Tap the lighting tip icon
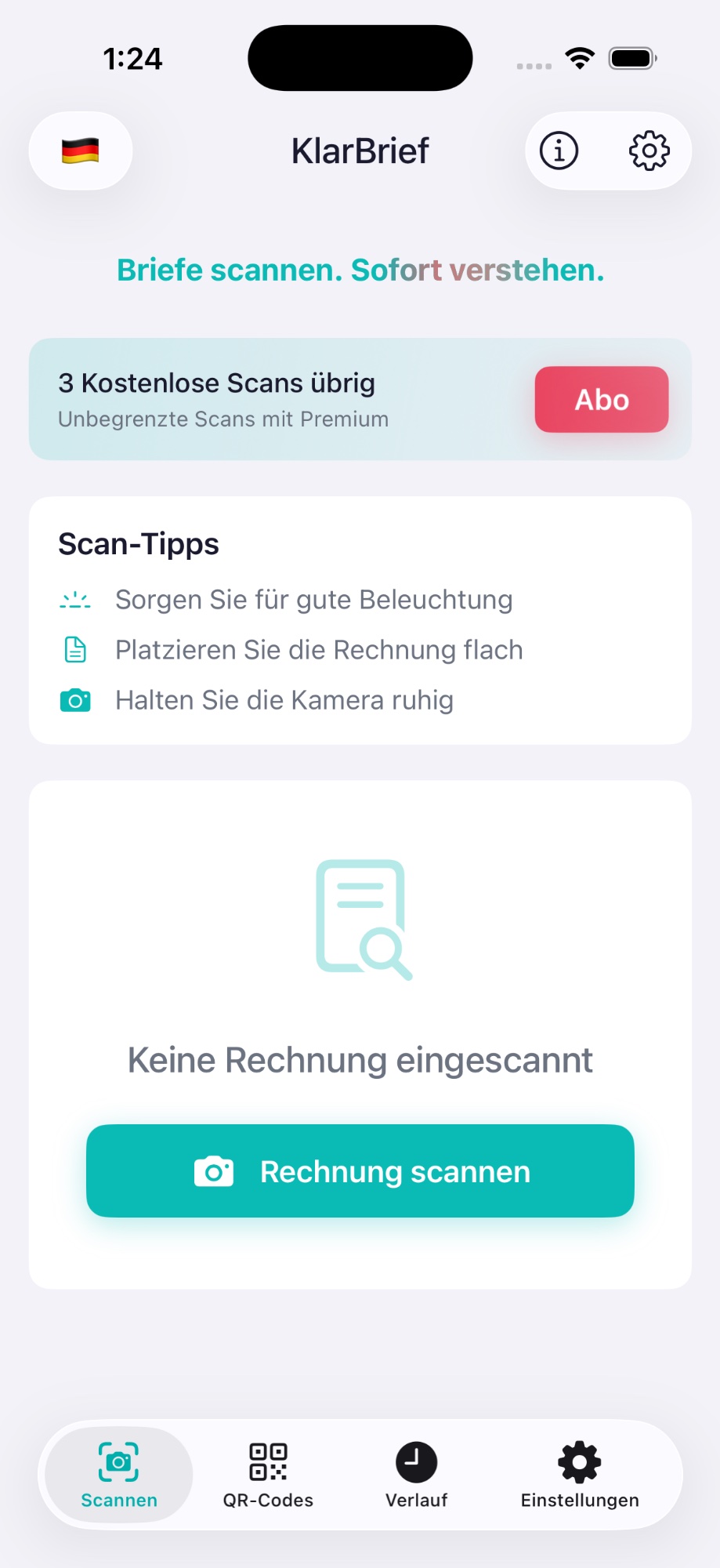The height and width of the screenshot is (1568, 720). click(x=74, y=599)
